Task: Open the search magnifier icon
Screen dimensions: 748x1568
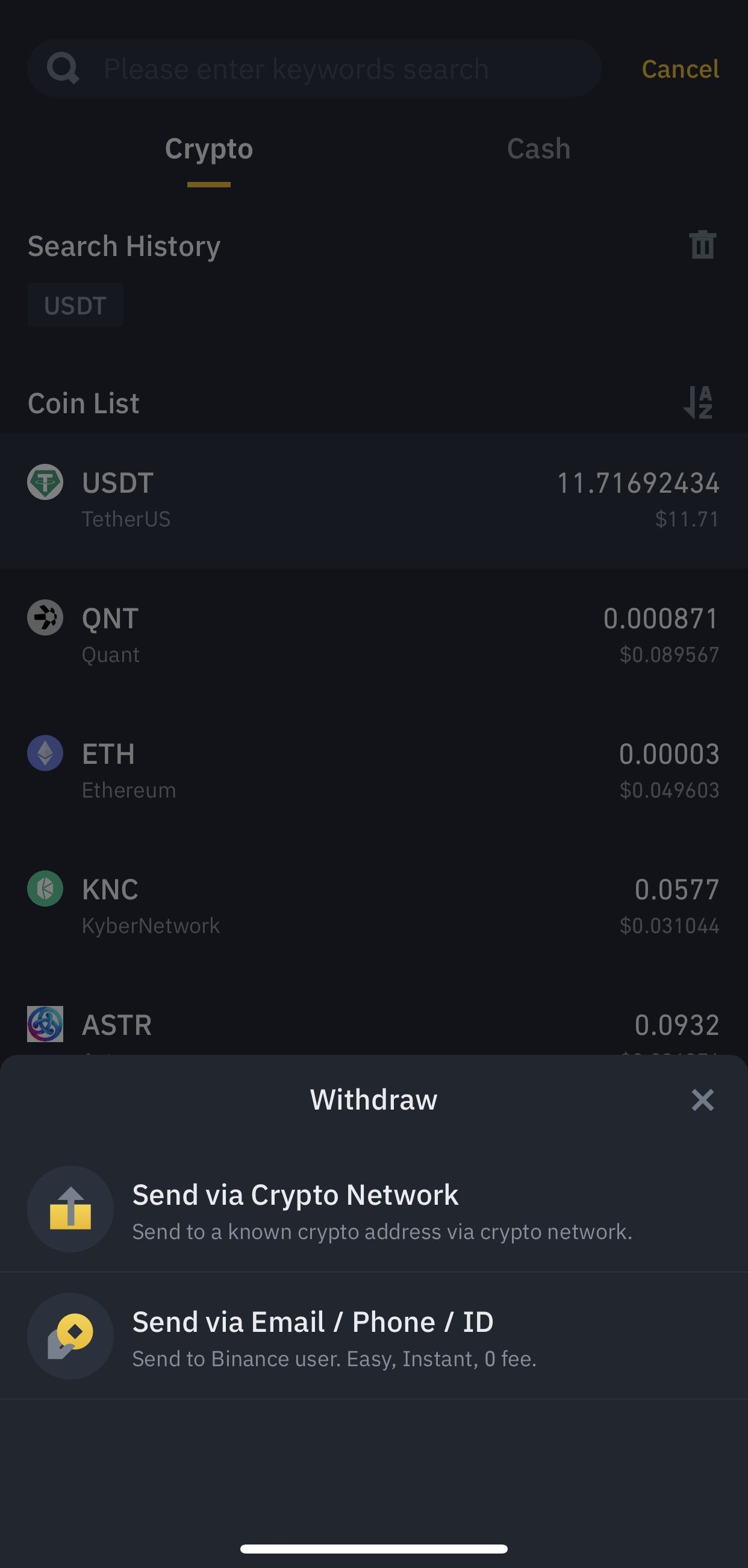Action: click(x=63, y=68)
